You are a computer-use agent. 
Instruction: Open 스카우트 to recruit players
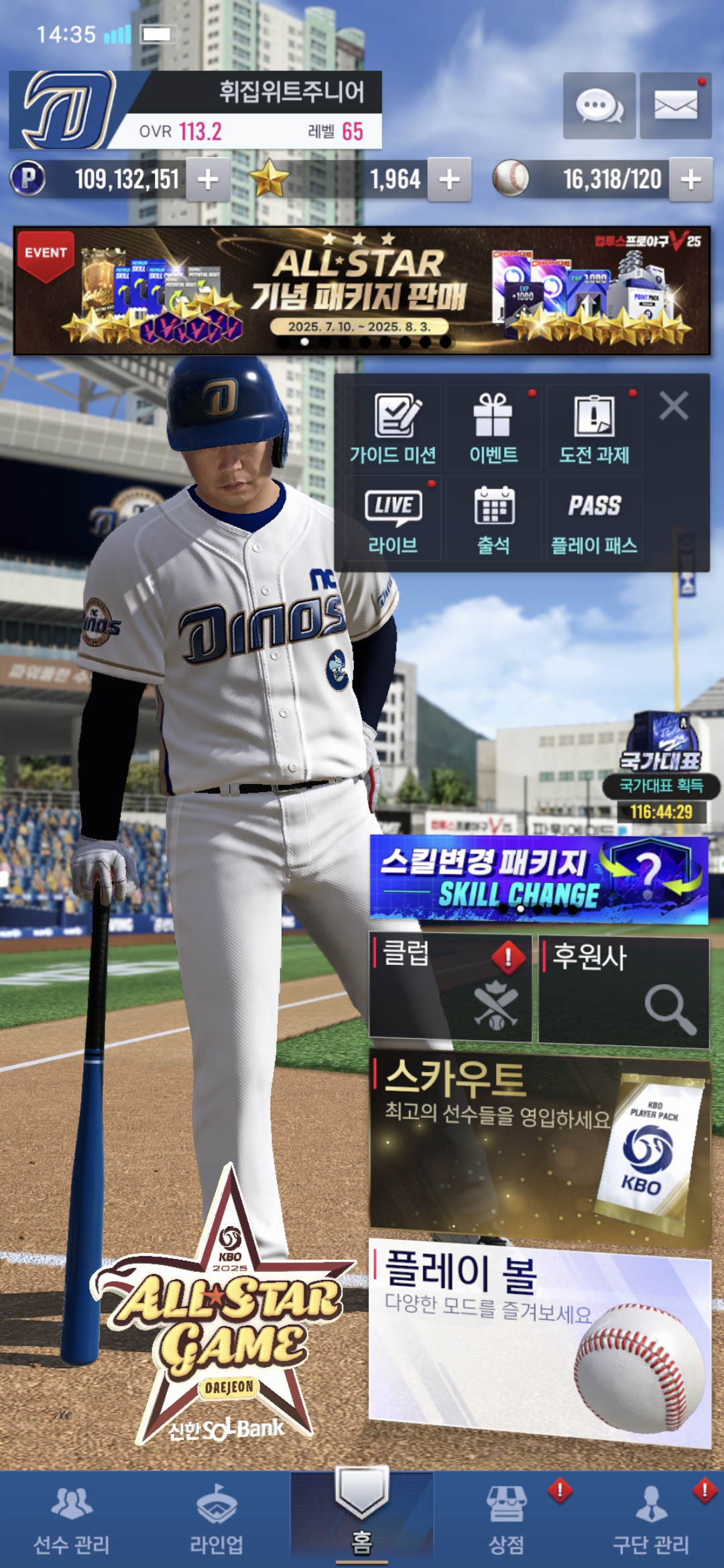(x=539, y=1146)
